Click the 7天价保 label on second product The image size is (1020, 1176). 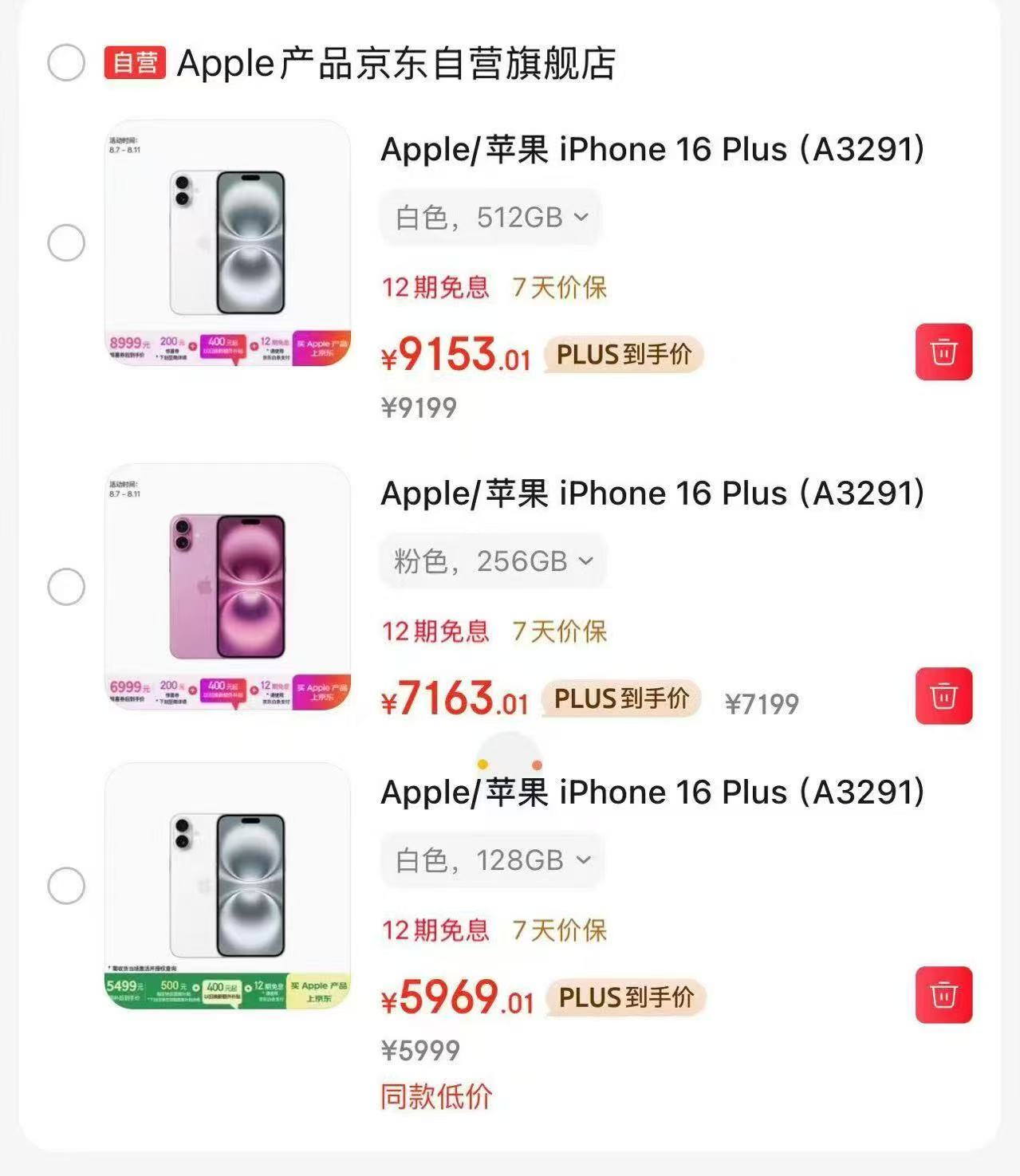point(561,631)
